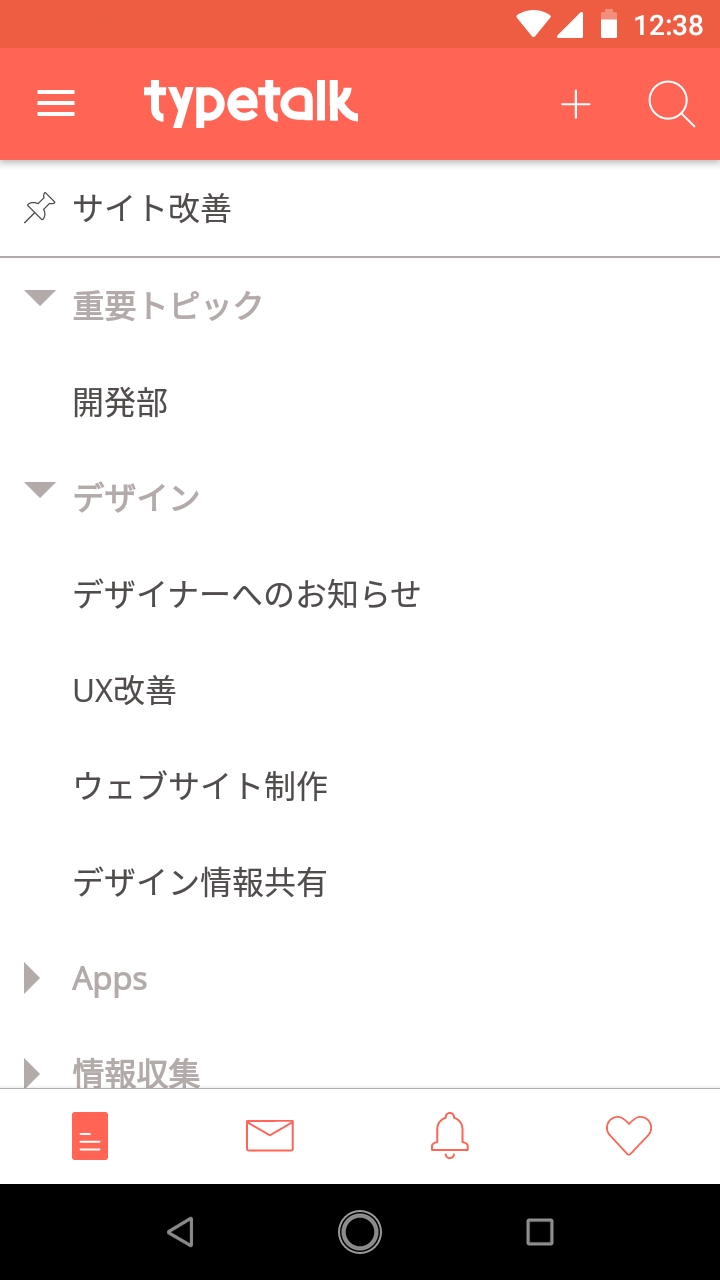
Task: Open the search magnifier
Action: click(671, 104)
